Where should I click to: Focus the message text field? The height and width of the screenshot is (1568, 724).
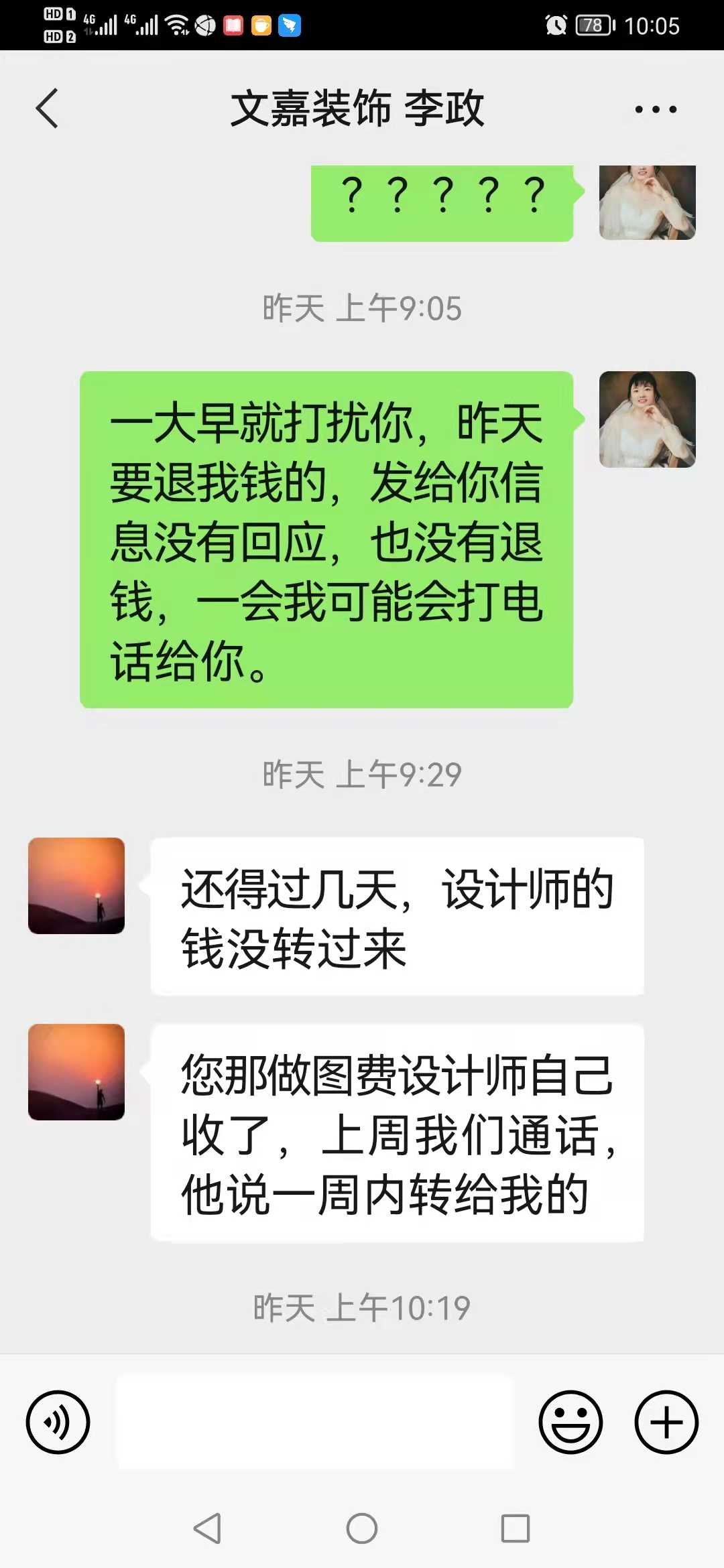[x=315, y=1422]
